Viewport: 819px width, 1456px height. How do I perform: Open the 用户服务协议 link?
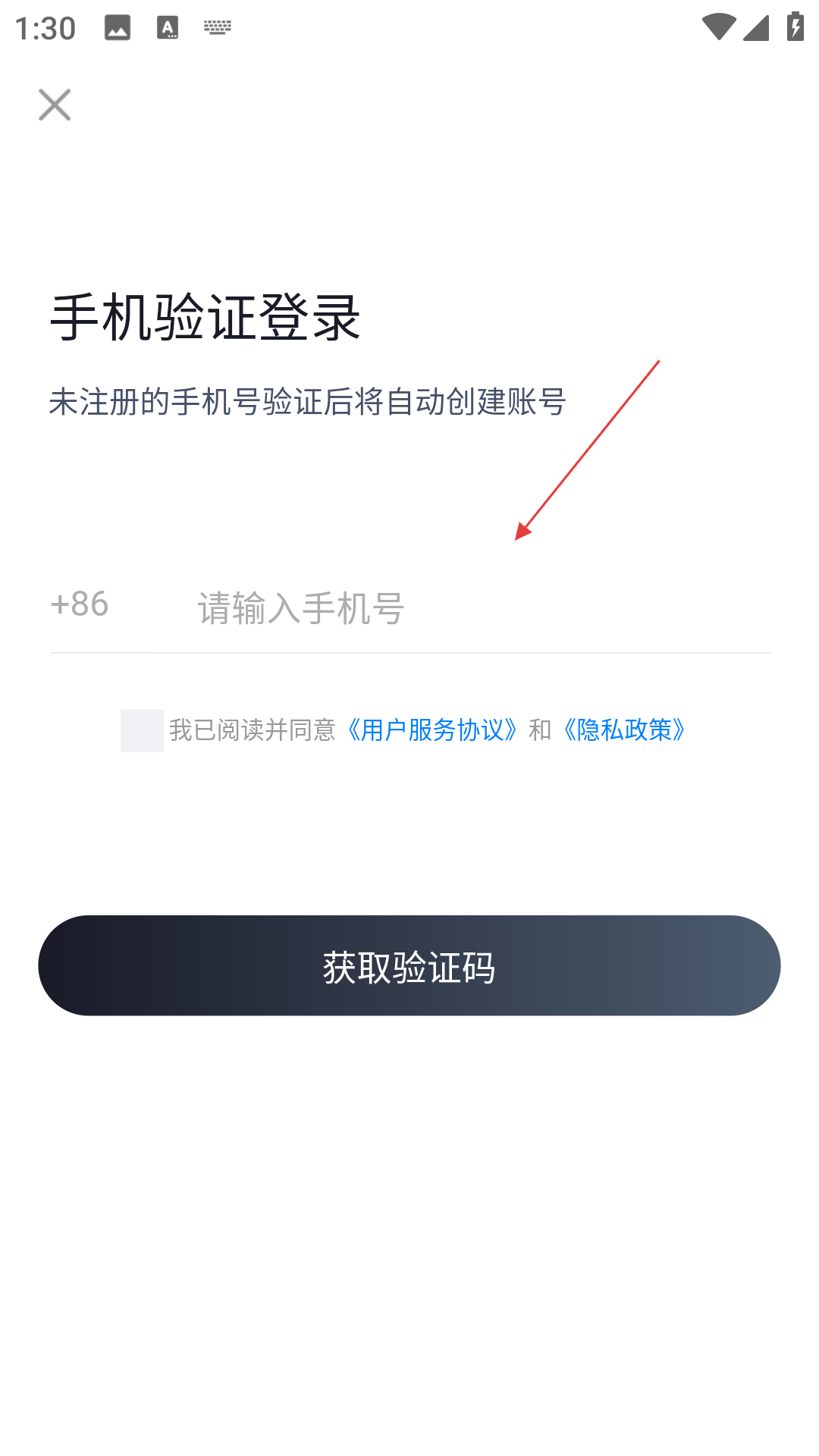click(432, 730)
